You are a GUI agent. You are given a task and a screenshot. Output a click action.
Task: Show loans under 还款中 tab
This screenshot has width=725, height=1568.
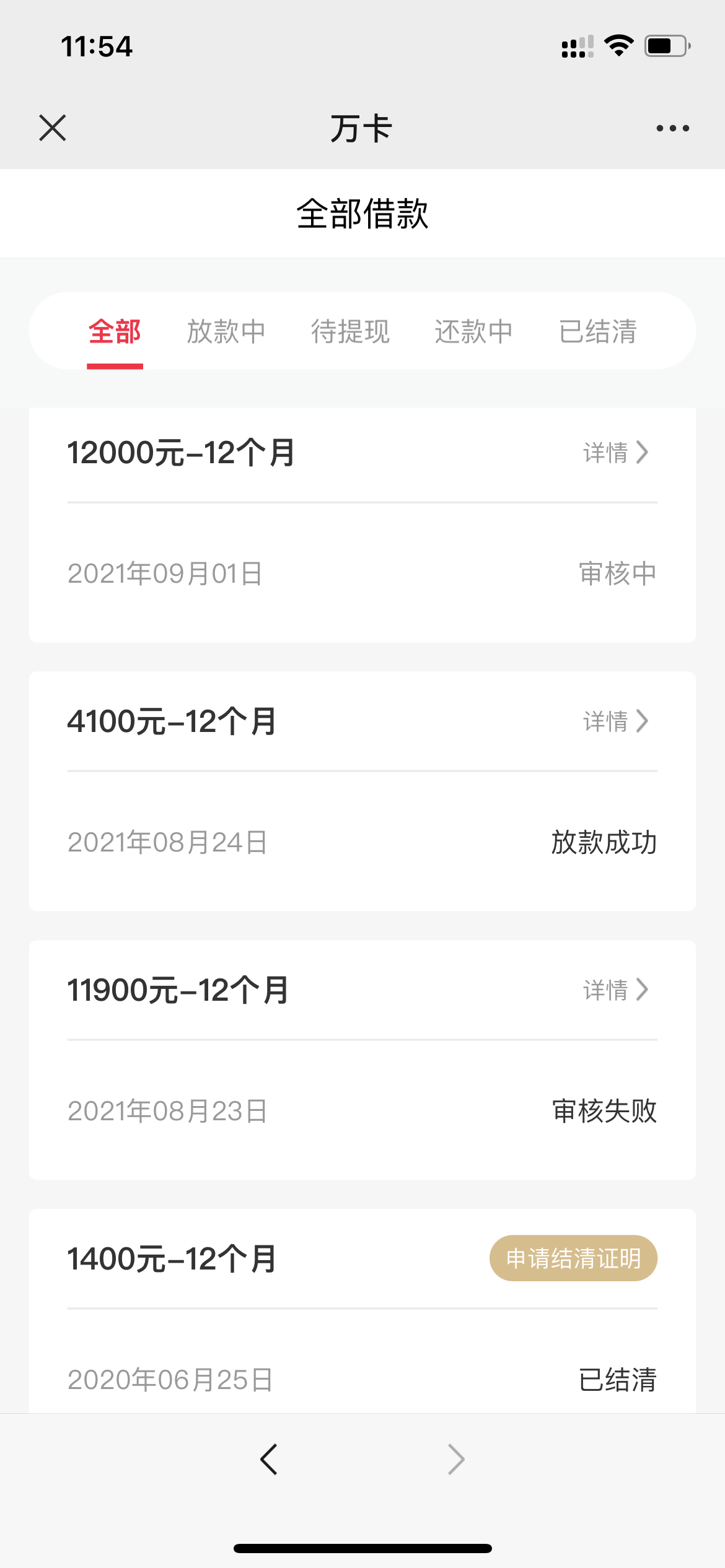pyautogui.click(x=474, y=331)
